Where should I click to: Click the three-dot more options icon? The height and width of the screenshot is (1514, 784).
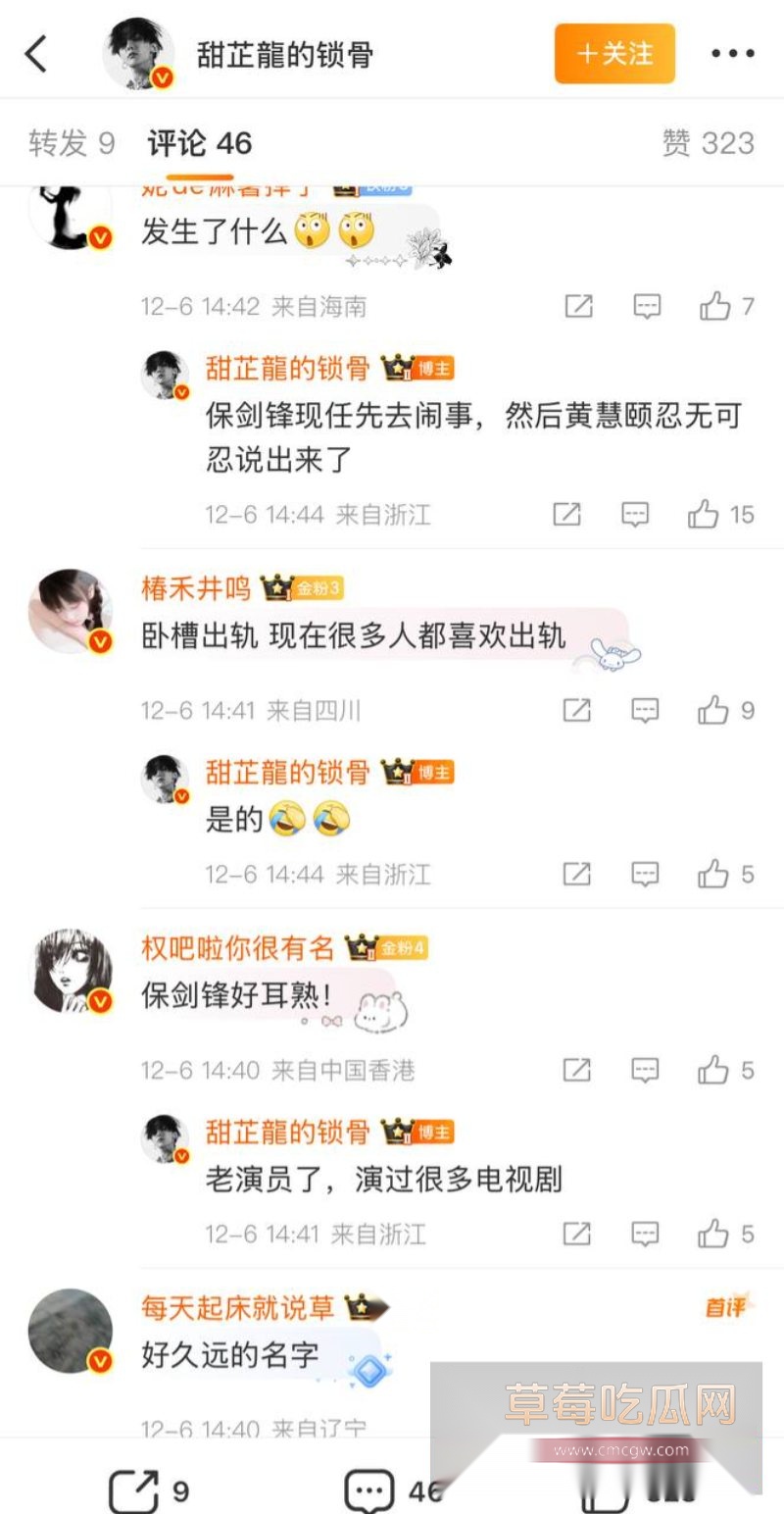[x=731, y=54]
